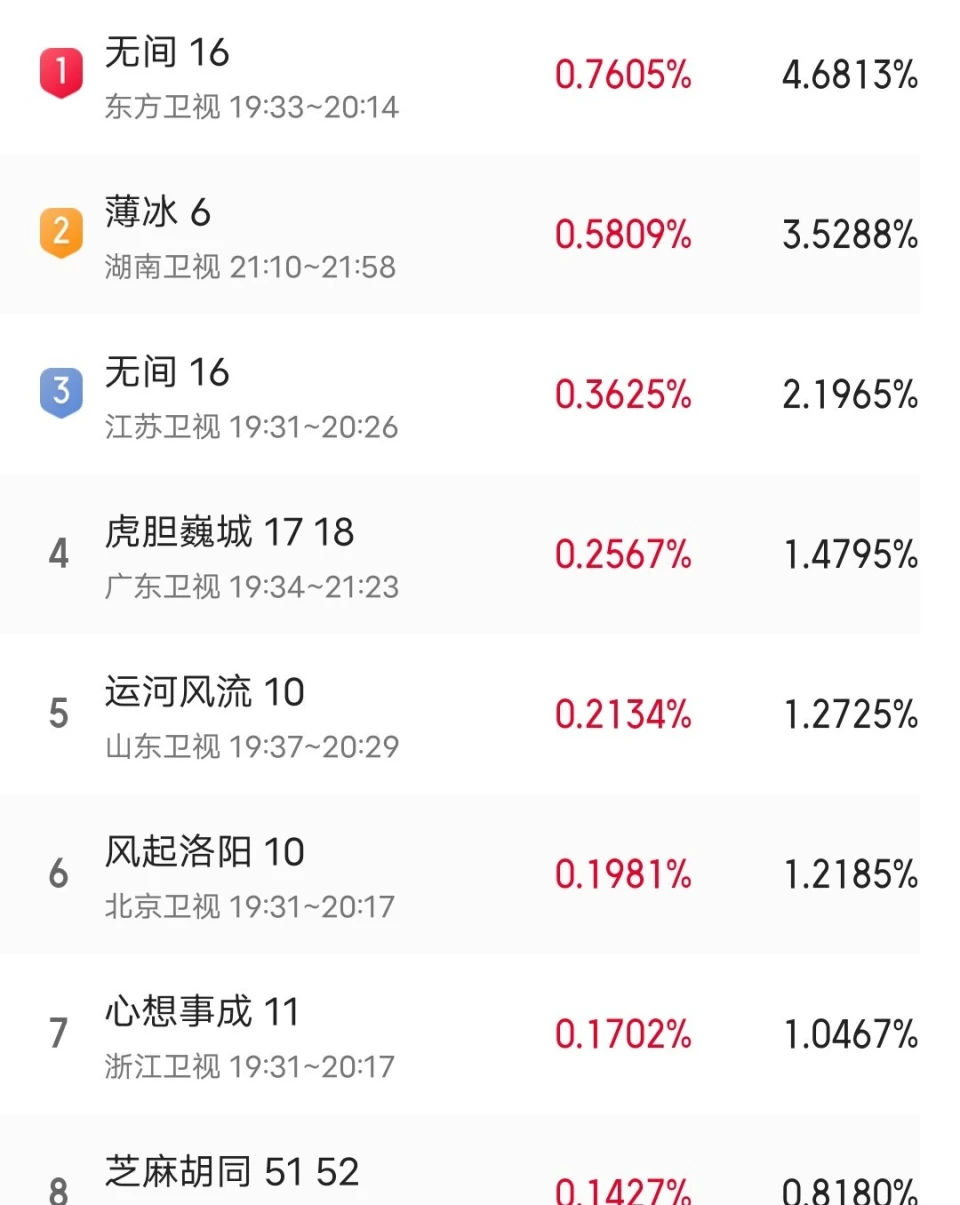Show ratings details for 风起洛阳 10
The width and height of the screenshot is (960, 1205).
(x=205, y=852)
